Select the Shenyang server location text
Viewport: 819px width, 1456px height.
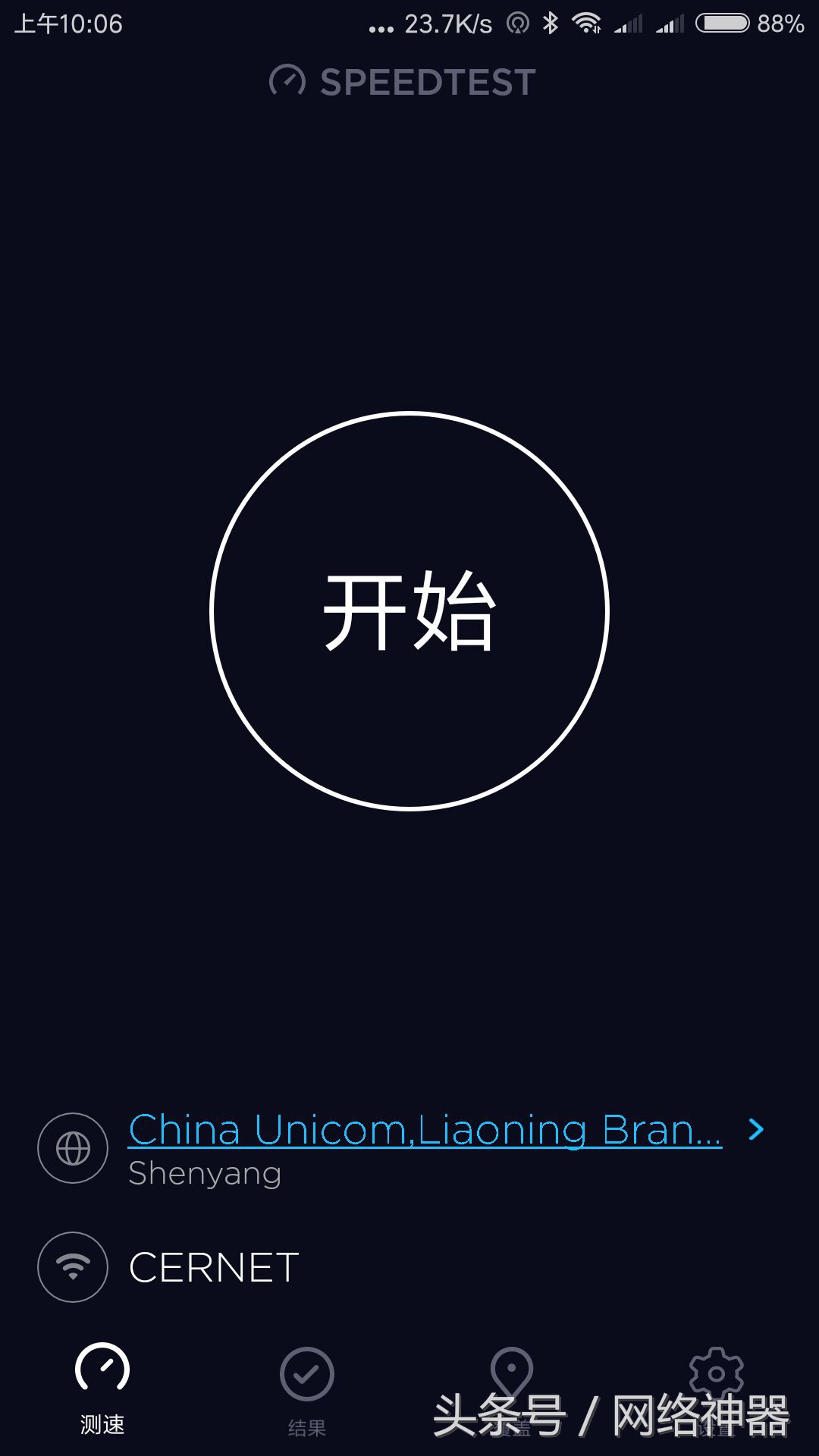click(x=205, y=1173)
